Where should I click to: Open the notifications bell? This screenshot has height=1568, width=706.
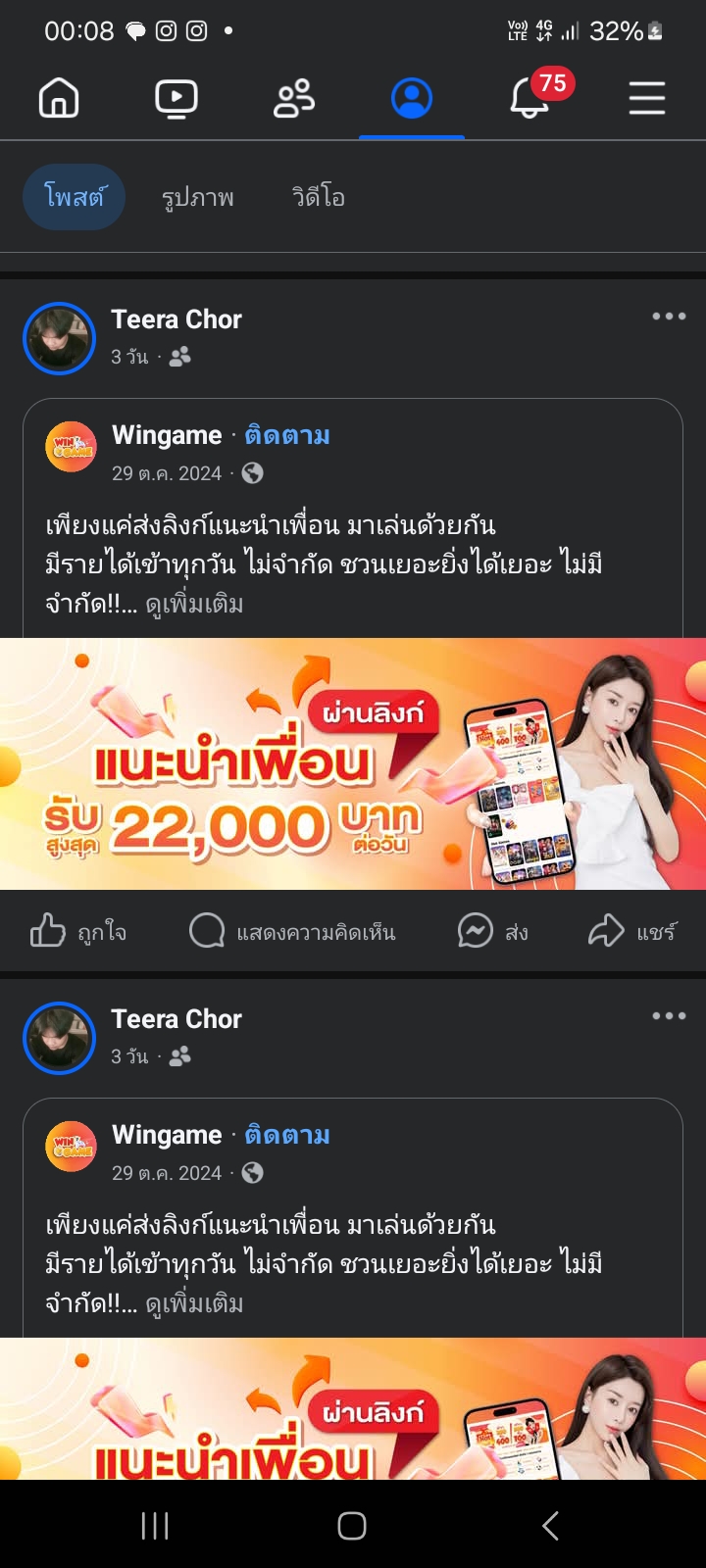click(x=529, y=98)
